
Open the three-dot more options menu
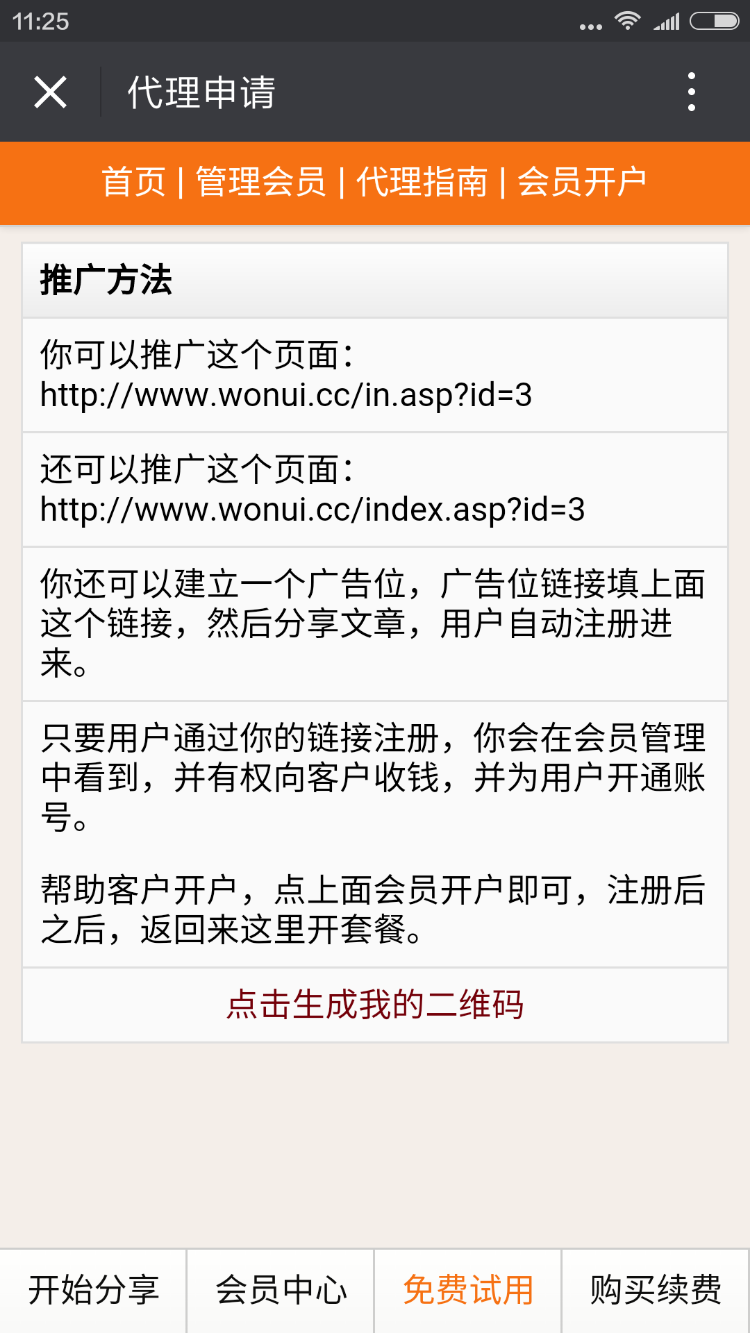pos(691,91)
